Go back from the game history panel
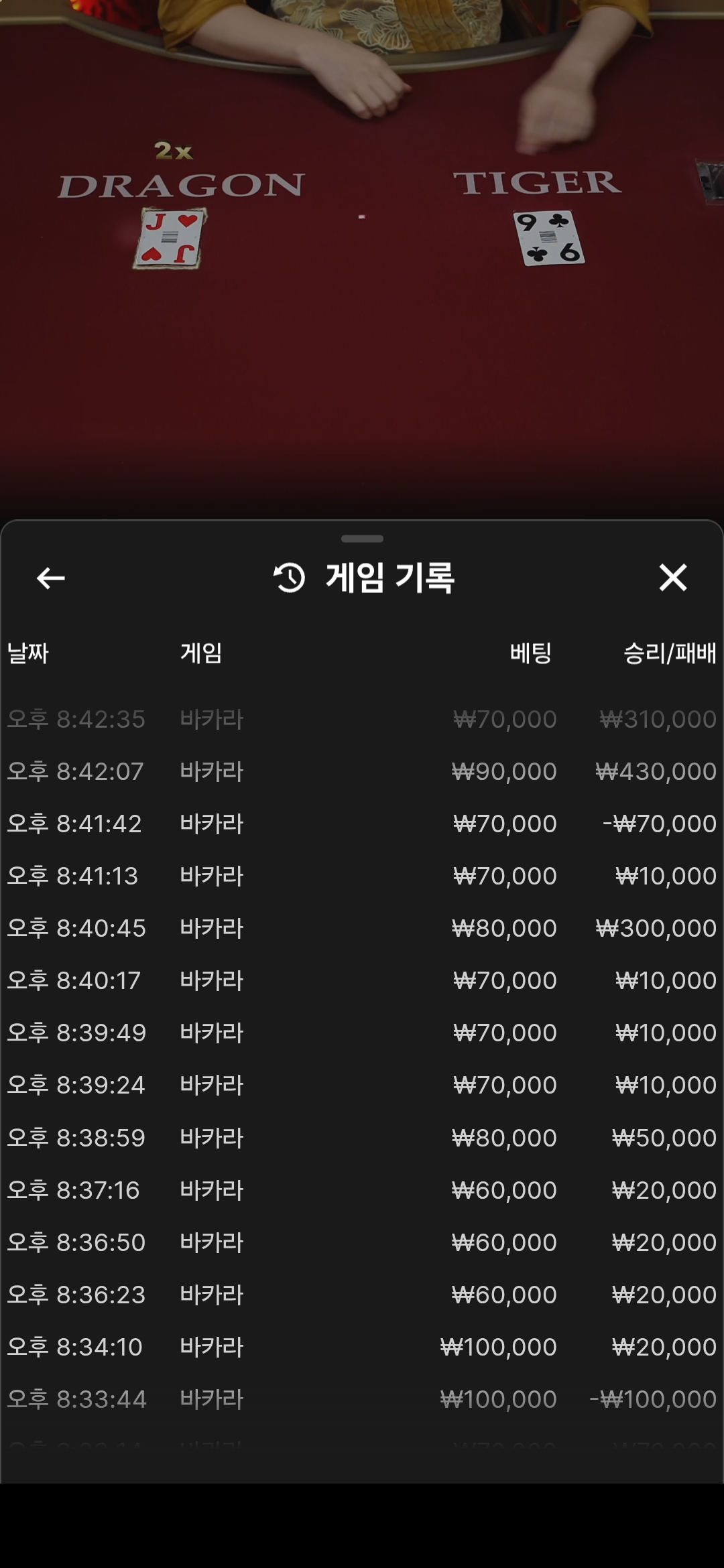This screenshot has width=724, height=1568. (x=50, y=578)
